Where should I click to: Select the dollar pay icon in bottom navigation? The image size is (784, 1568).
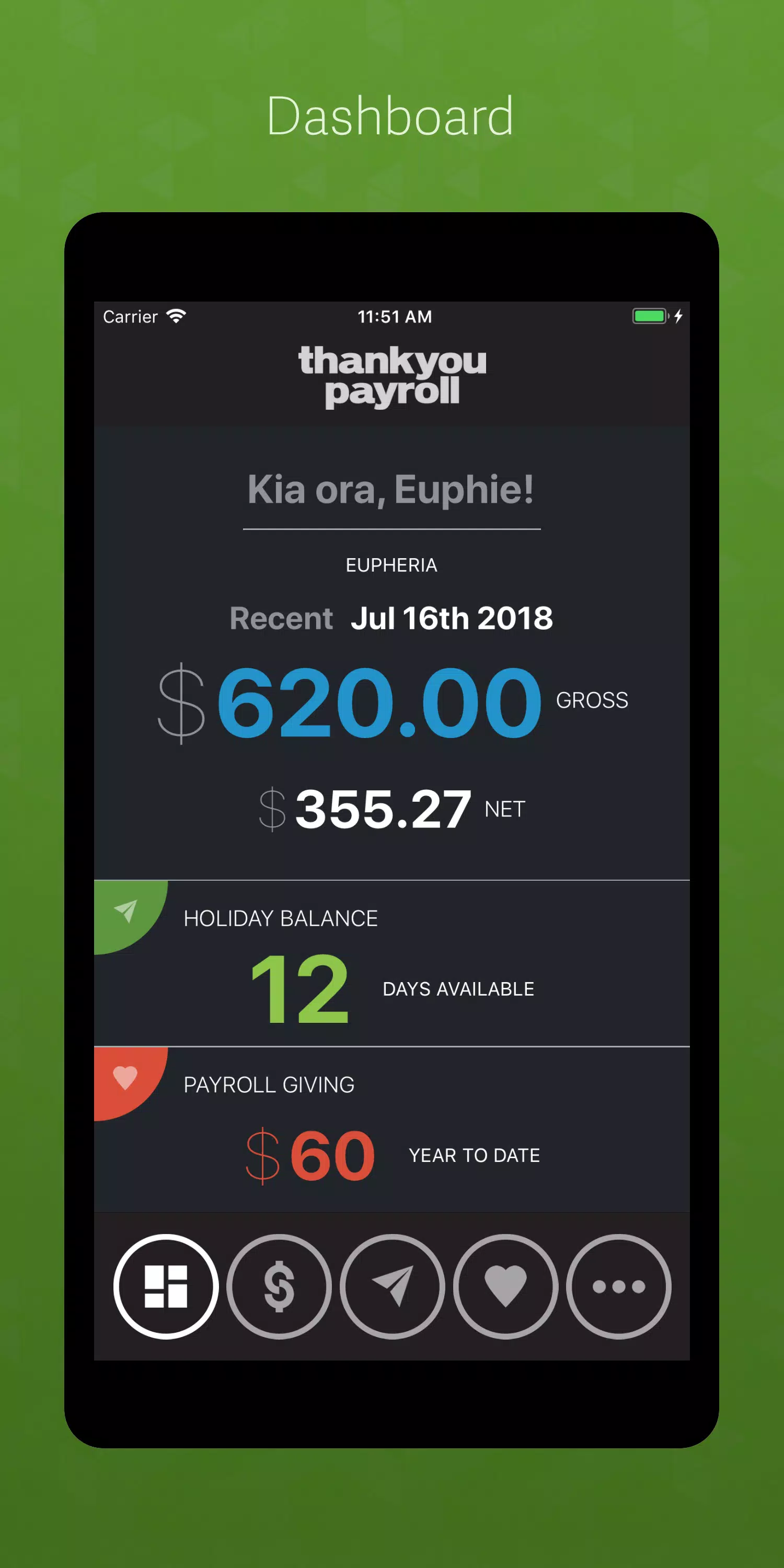279,1286
